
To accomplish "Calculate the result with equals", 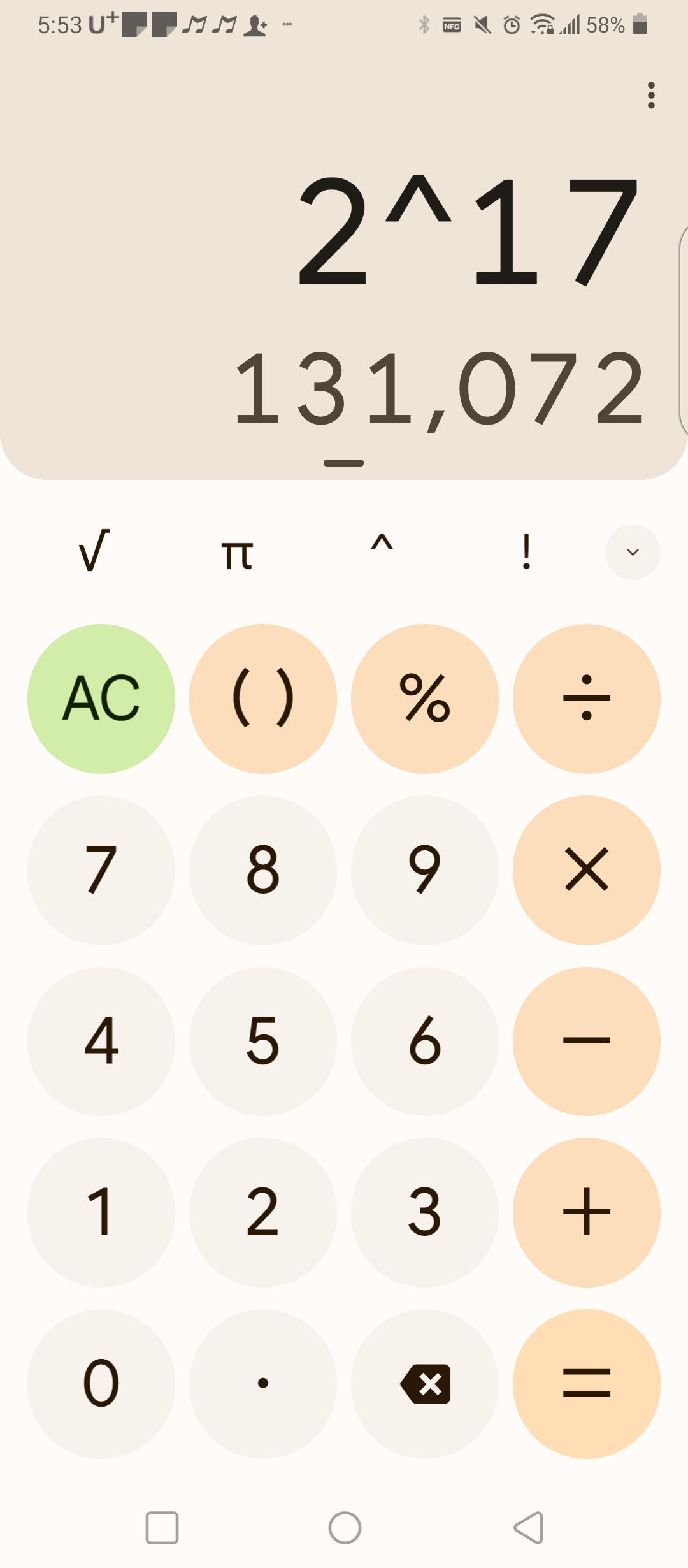I will click(587, 1384).
